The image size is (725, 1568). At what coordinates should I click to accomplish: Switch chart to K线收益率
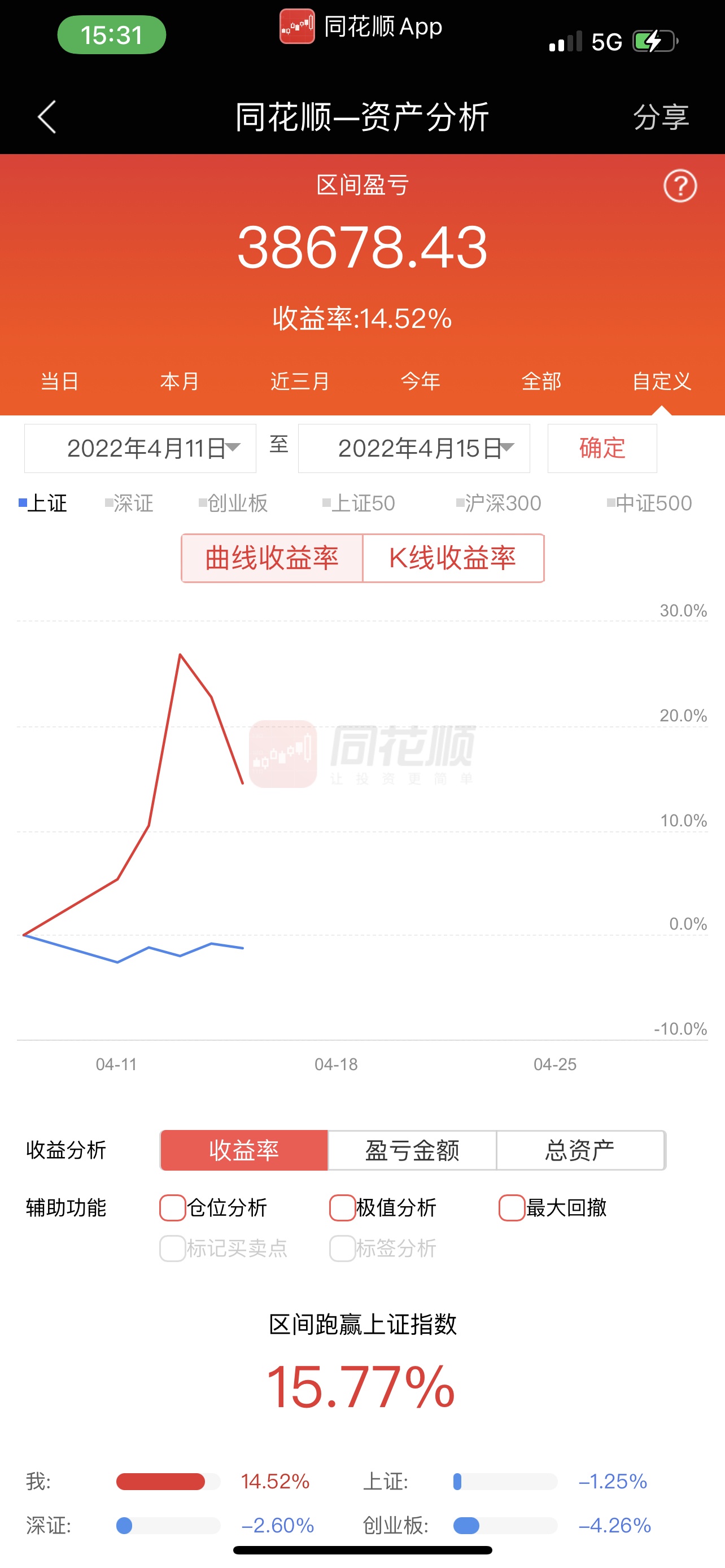click(x=453, y=558)
